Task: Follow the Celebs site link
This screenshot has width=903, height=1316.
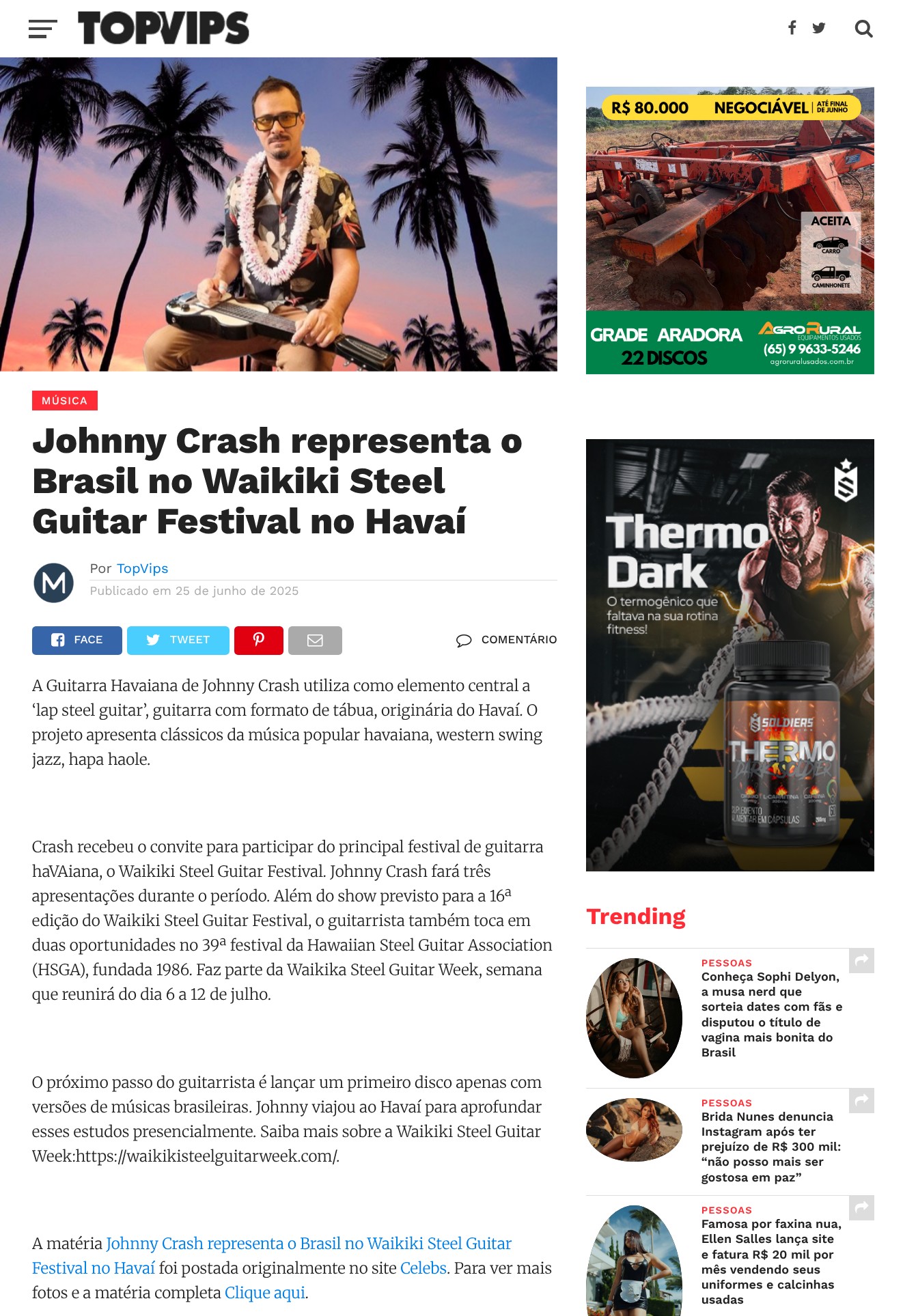Action: (423, 1268)
